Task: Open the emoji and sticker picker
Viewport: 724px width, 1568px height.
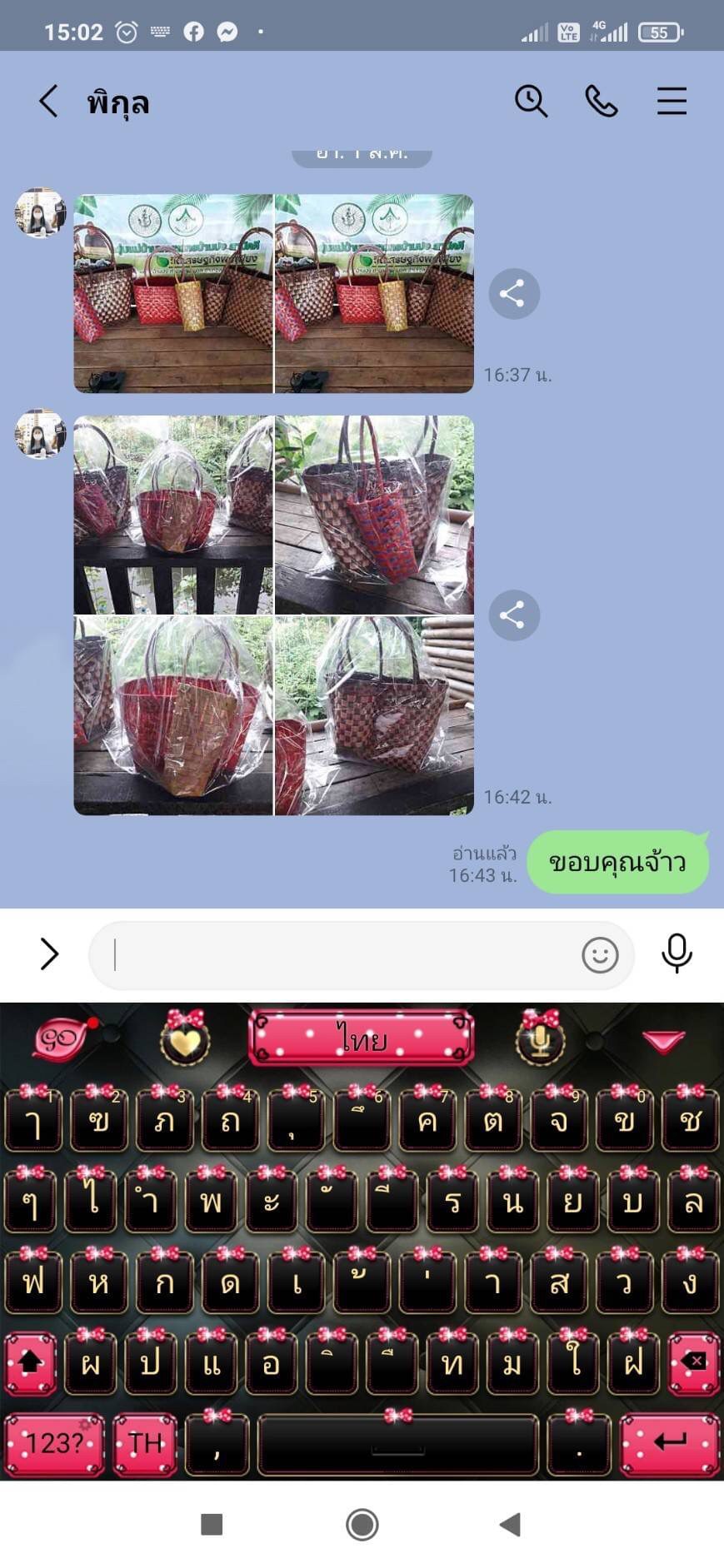Action: tap(600, 955)
